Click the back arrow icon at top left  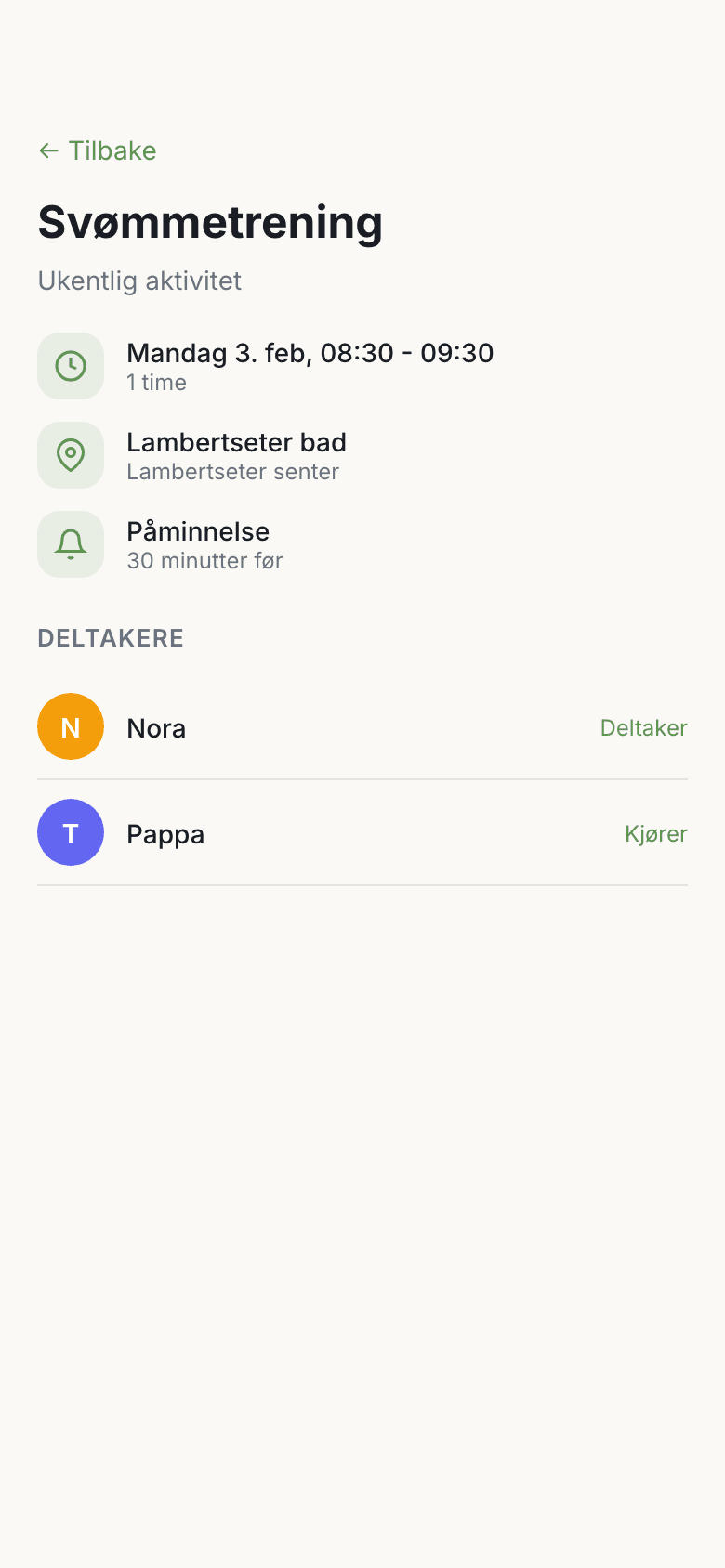pos(47,150)
